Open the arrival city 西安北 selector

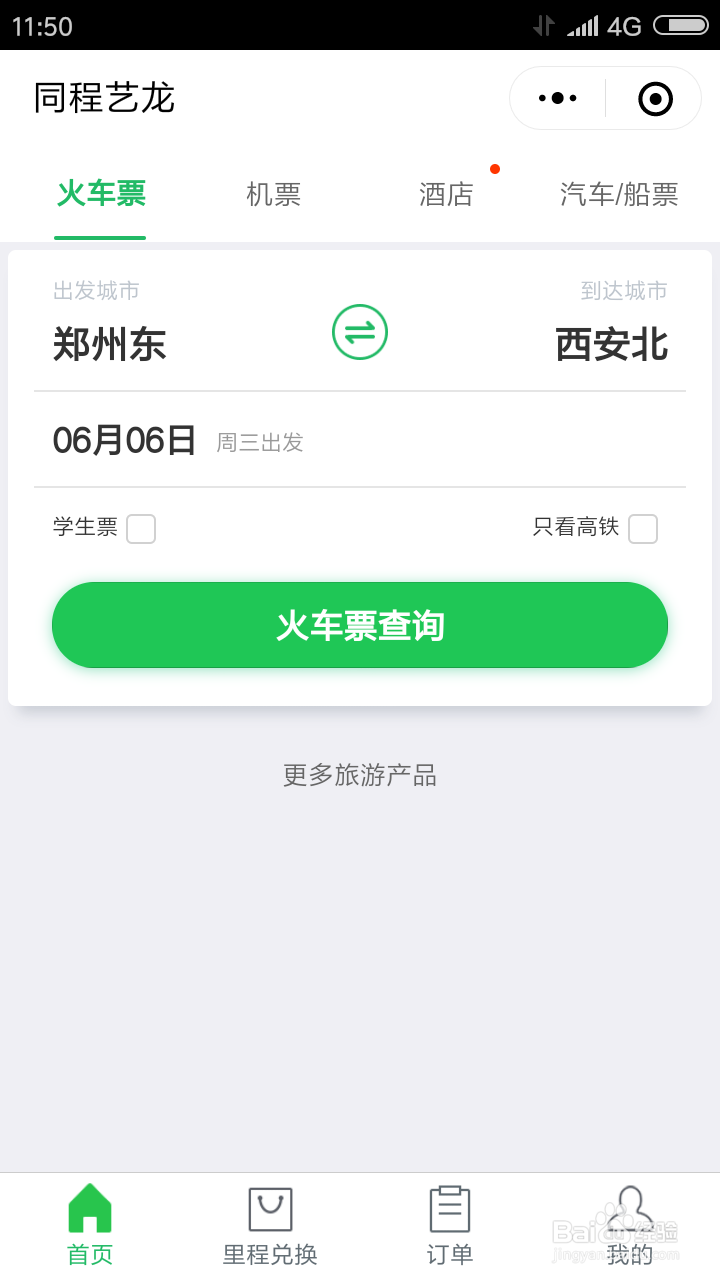coord(611,343)
